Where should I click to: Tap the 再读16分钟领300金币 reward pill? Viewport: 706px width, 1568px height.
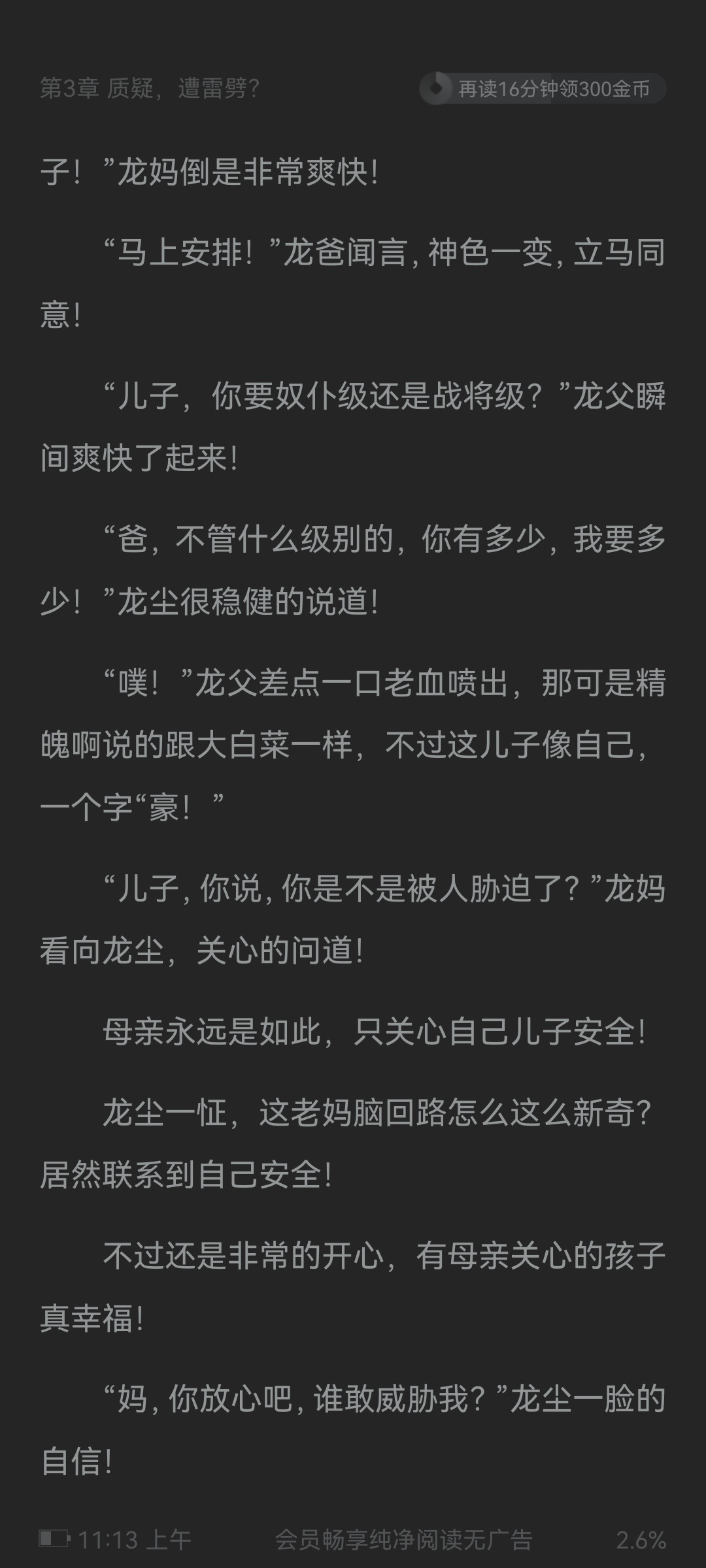543,89
